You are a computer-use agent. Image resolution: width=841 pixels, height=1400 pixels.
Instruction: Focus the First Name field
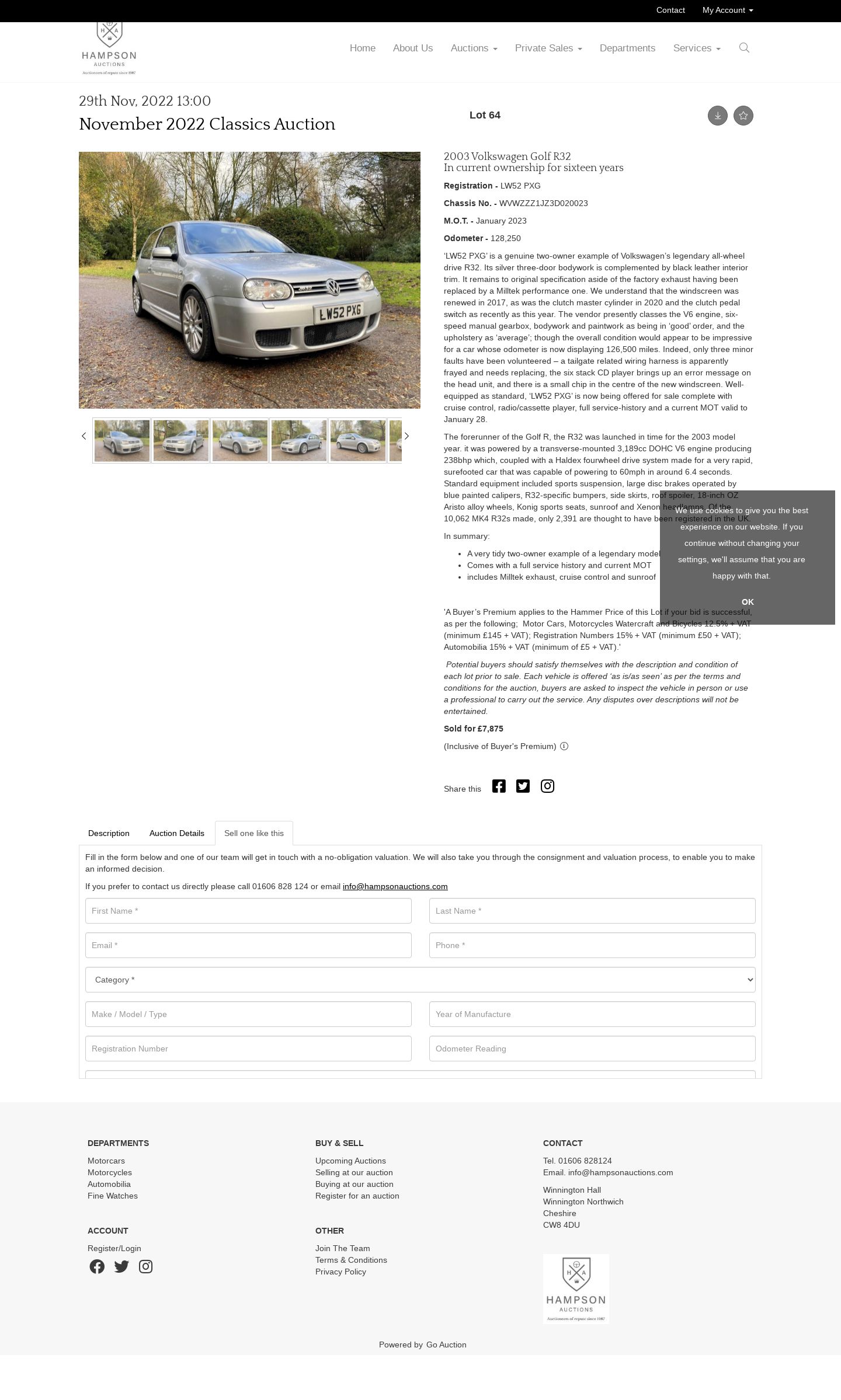point(248,911)
